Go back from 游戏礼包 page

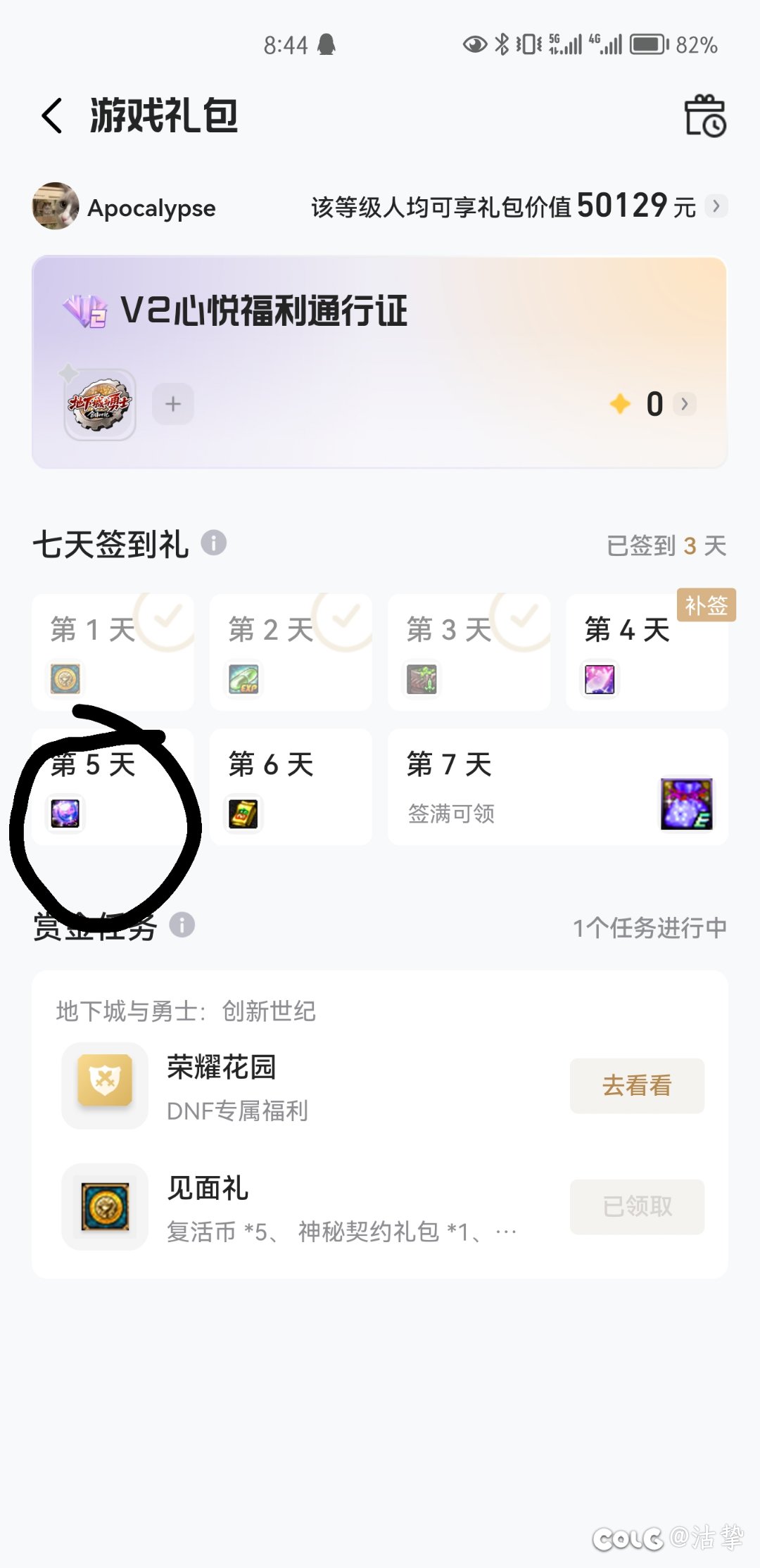pos(52,116)
